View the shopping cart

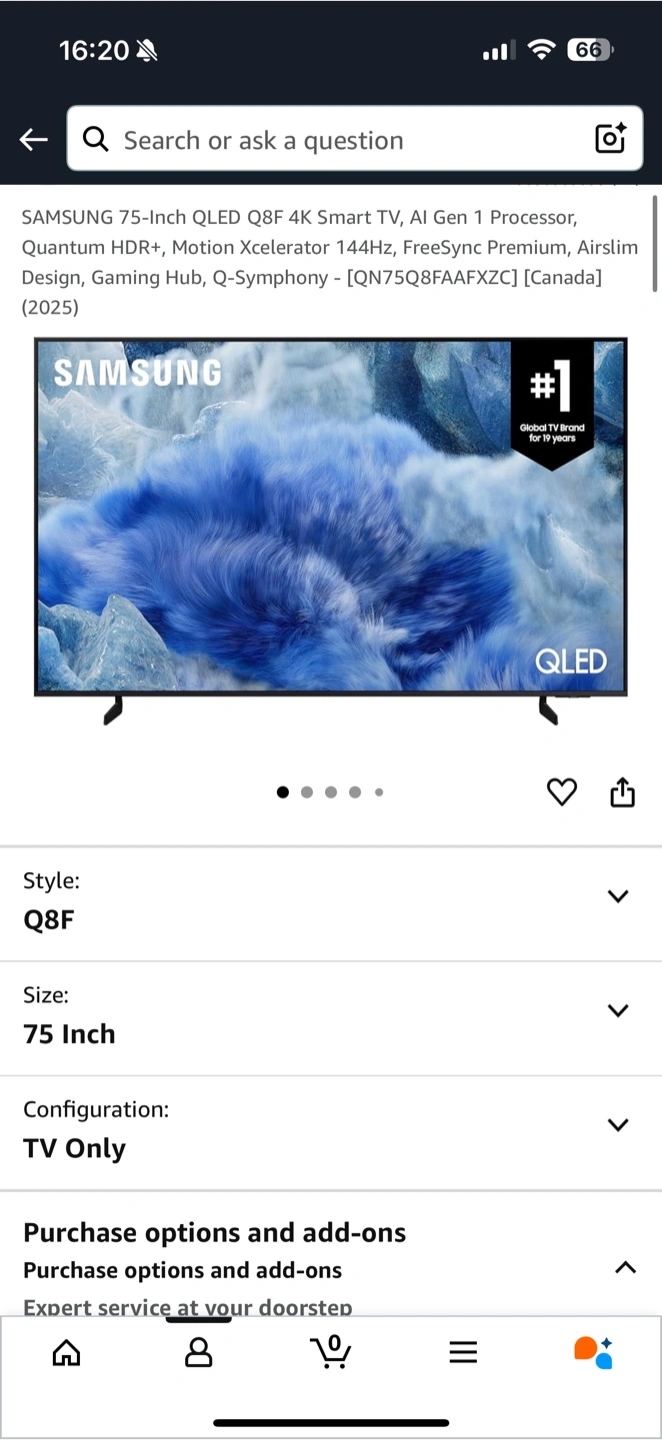pos(331,1352)
